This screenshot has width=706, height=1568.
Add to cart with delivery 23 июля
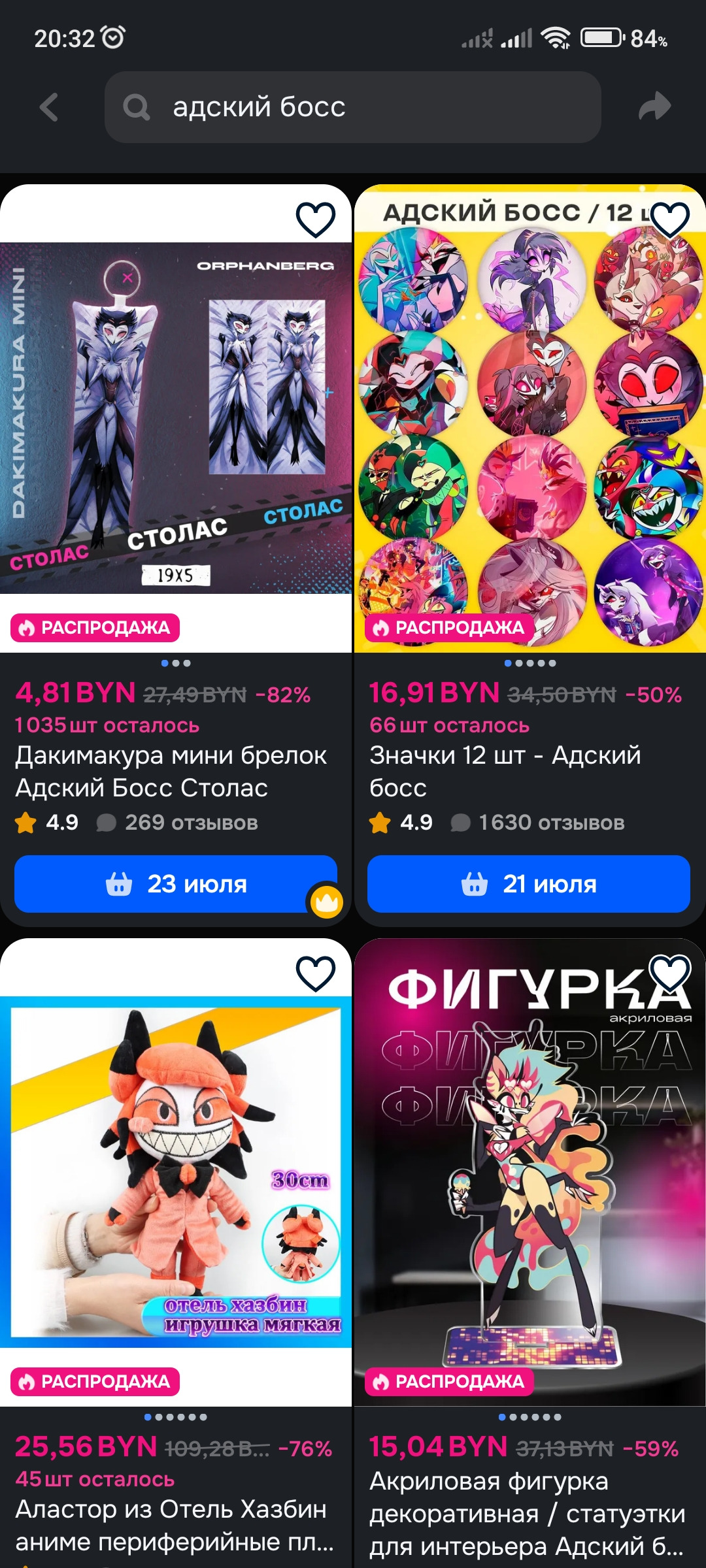tap(175, 884)
